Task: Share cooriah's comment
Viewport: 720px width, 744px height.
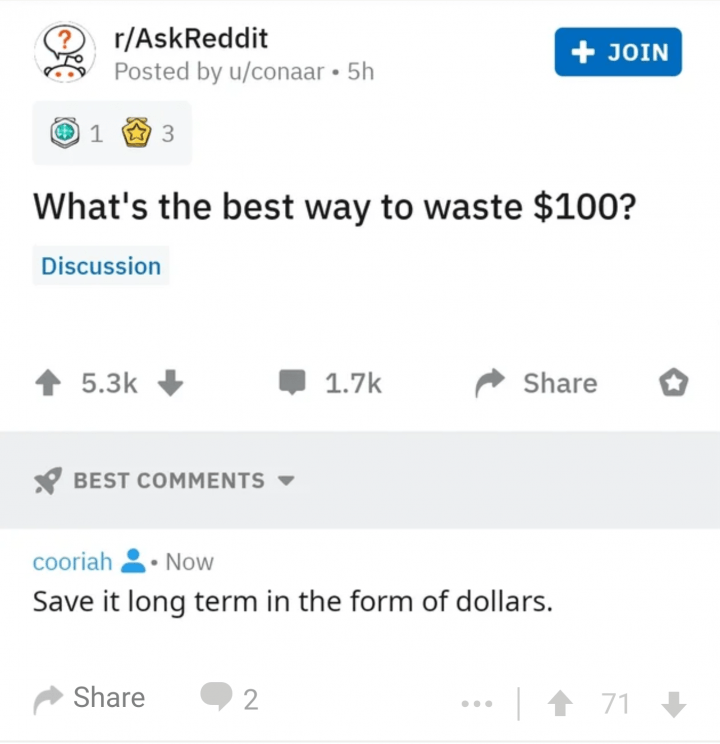Action: [x=90, y=698]
